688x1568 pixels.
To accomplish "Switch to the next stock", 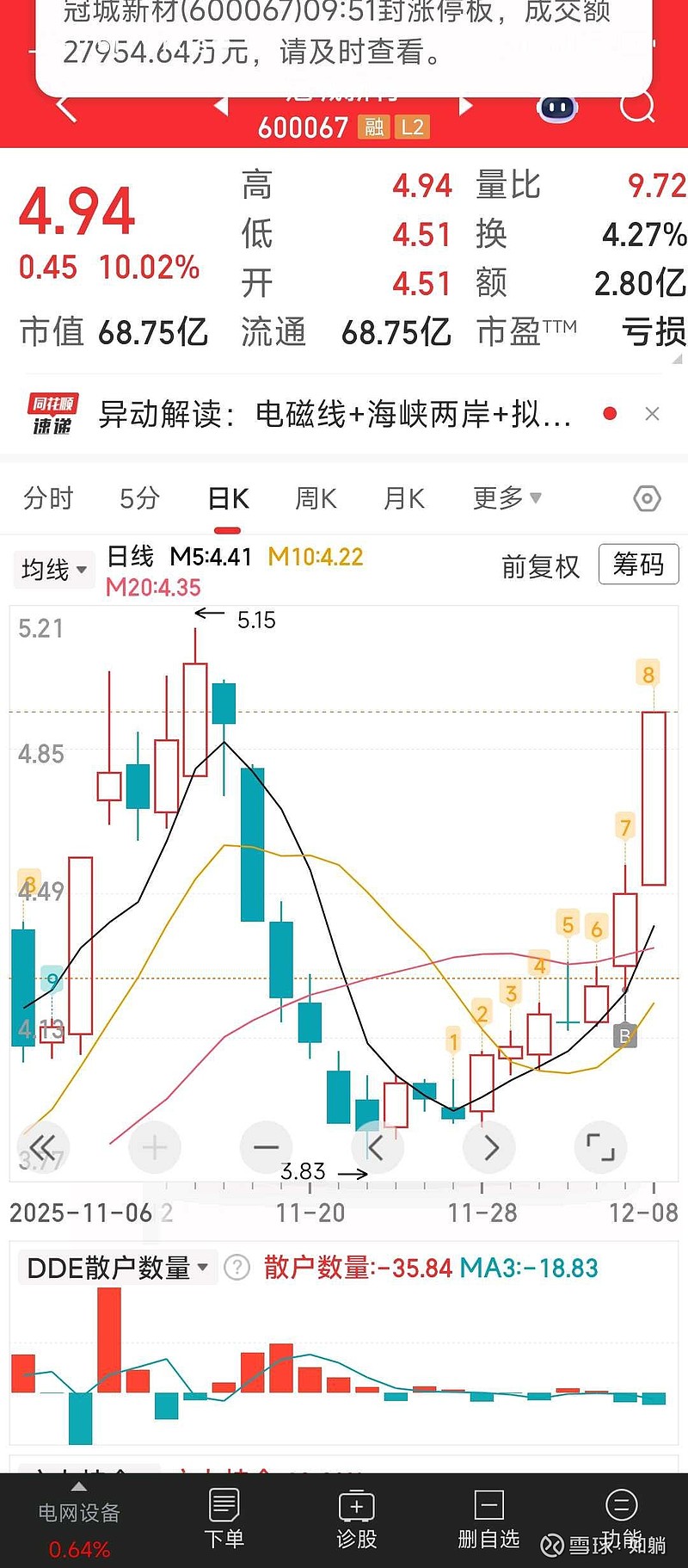I will coord(466,106).
